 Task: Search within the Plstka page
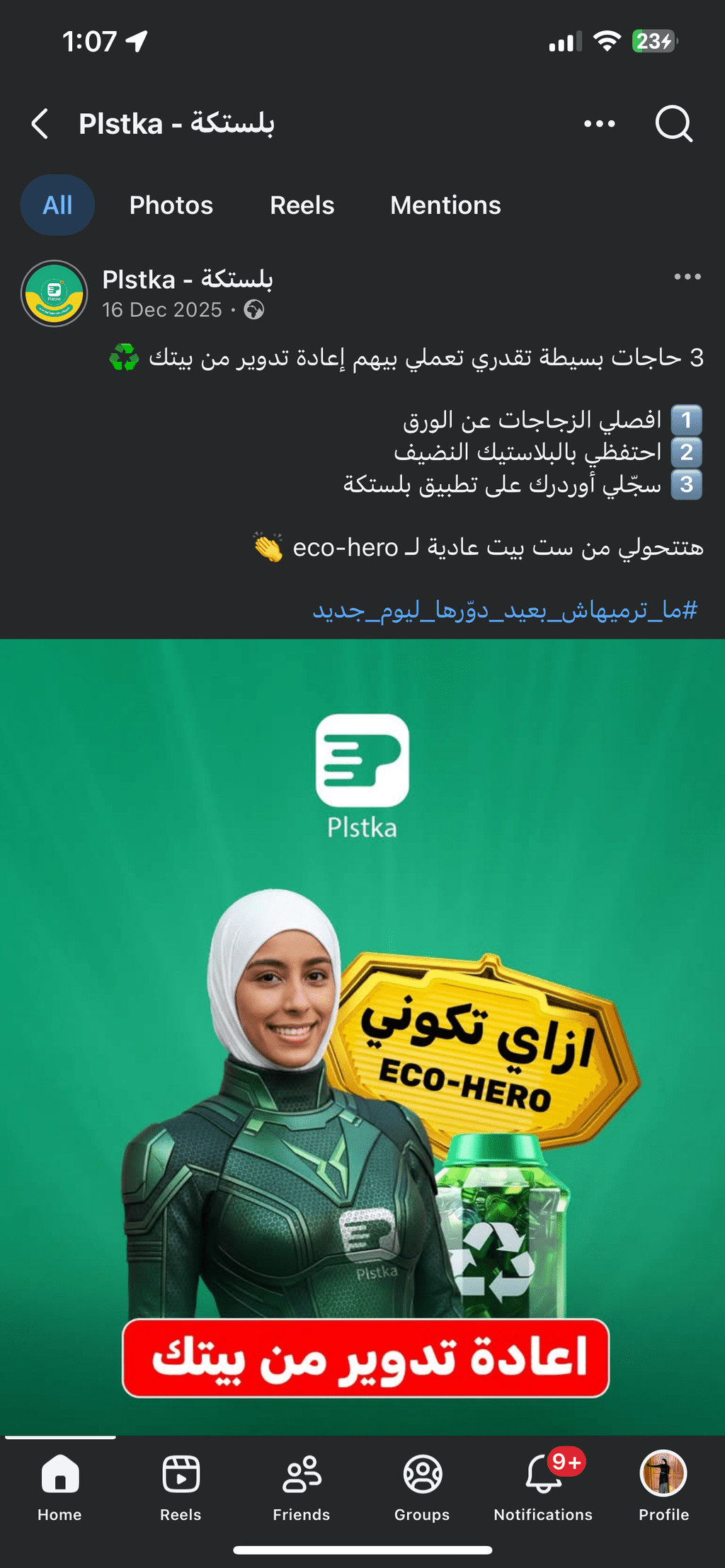pyautogui.click(x=673, y=124)
